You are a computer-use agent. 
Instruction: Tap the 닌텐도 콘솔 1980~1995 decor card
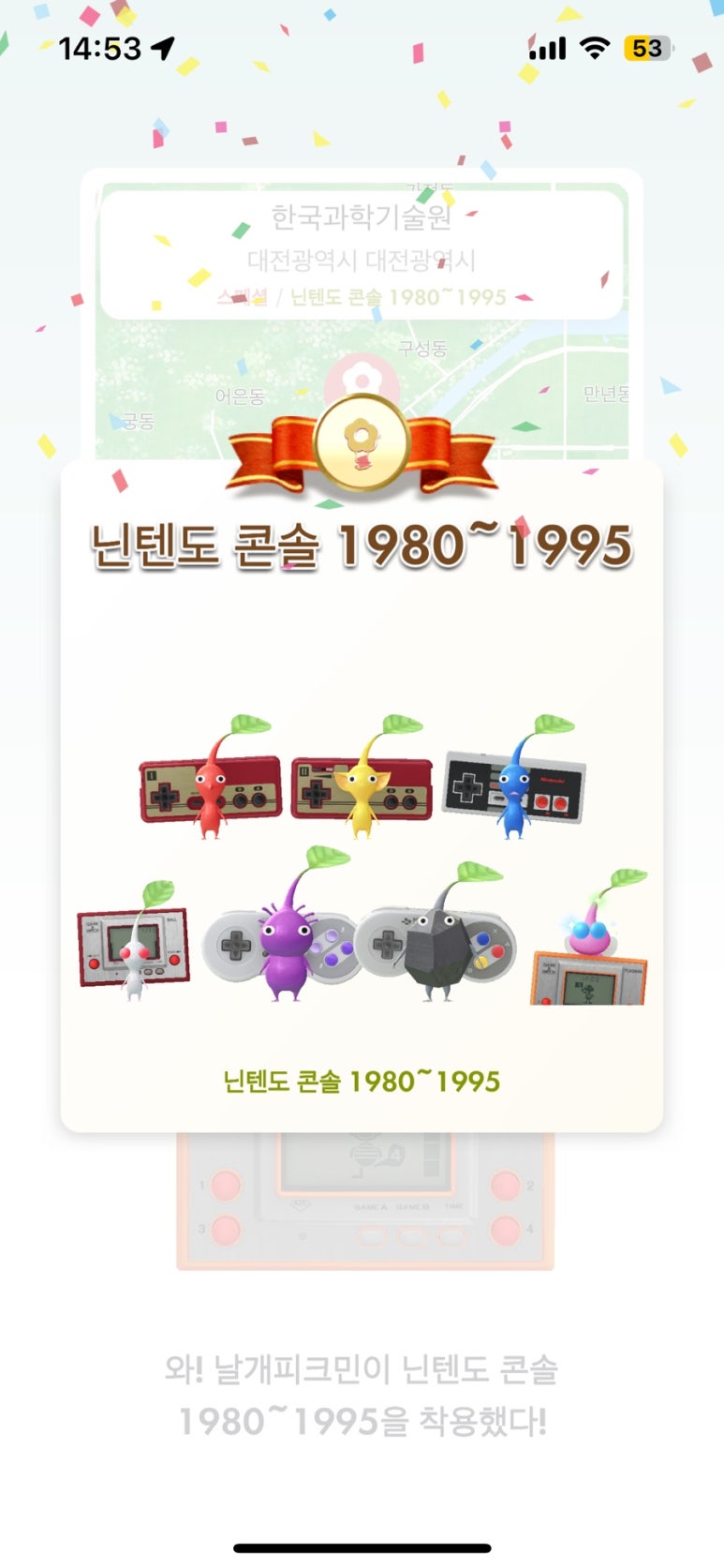[x=362, y=797]
